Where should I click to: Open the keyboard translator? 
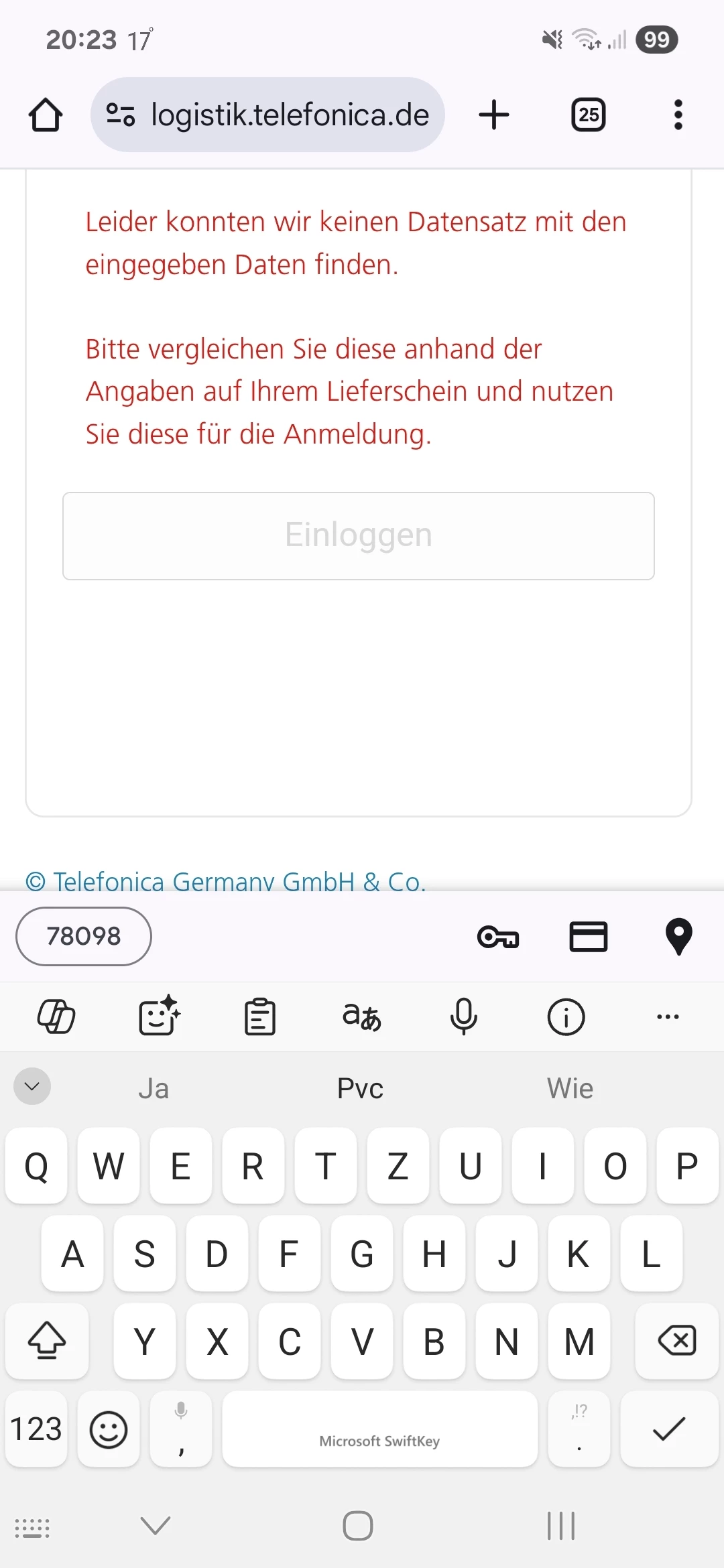tap(362, 1017)
